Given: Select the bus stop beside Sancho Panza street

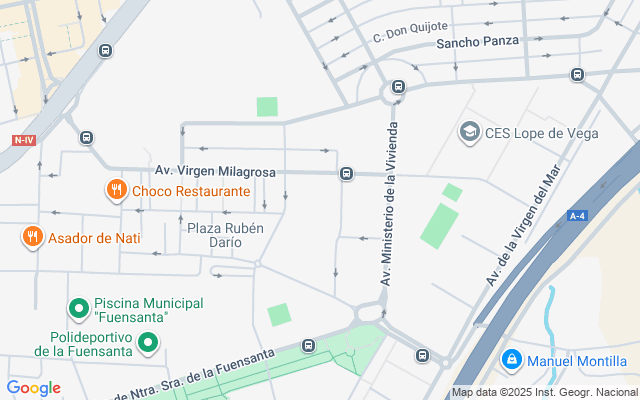Looking at the screenshot, I should (577, 75).
